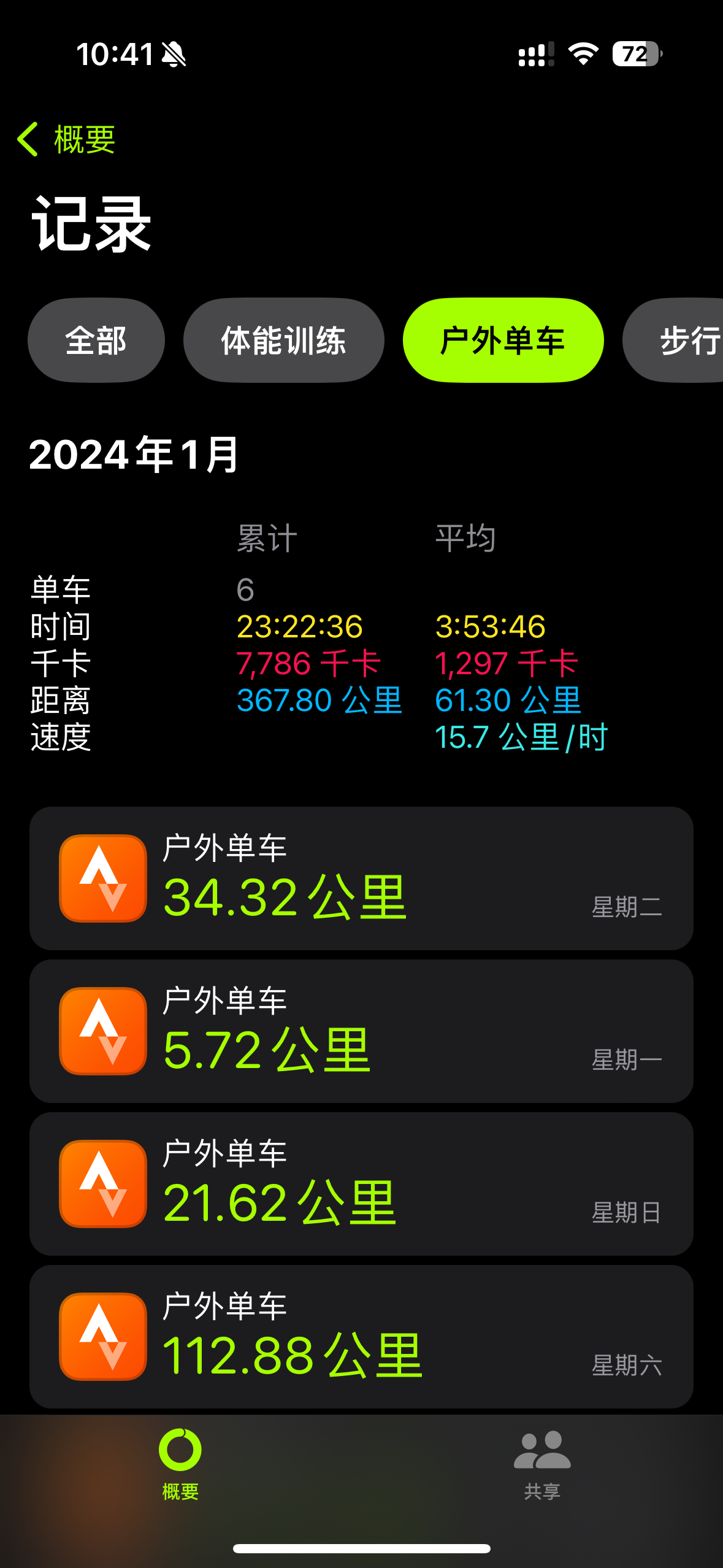The image size is (723, 1568).
Task: Switch to the 共享 tab
Action: (x=542, y=1464)
